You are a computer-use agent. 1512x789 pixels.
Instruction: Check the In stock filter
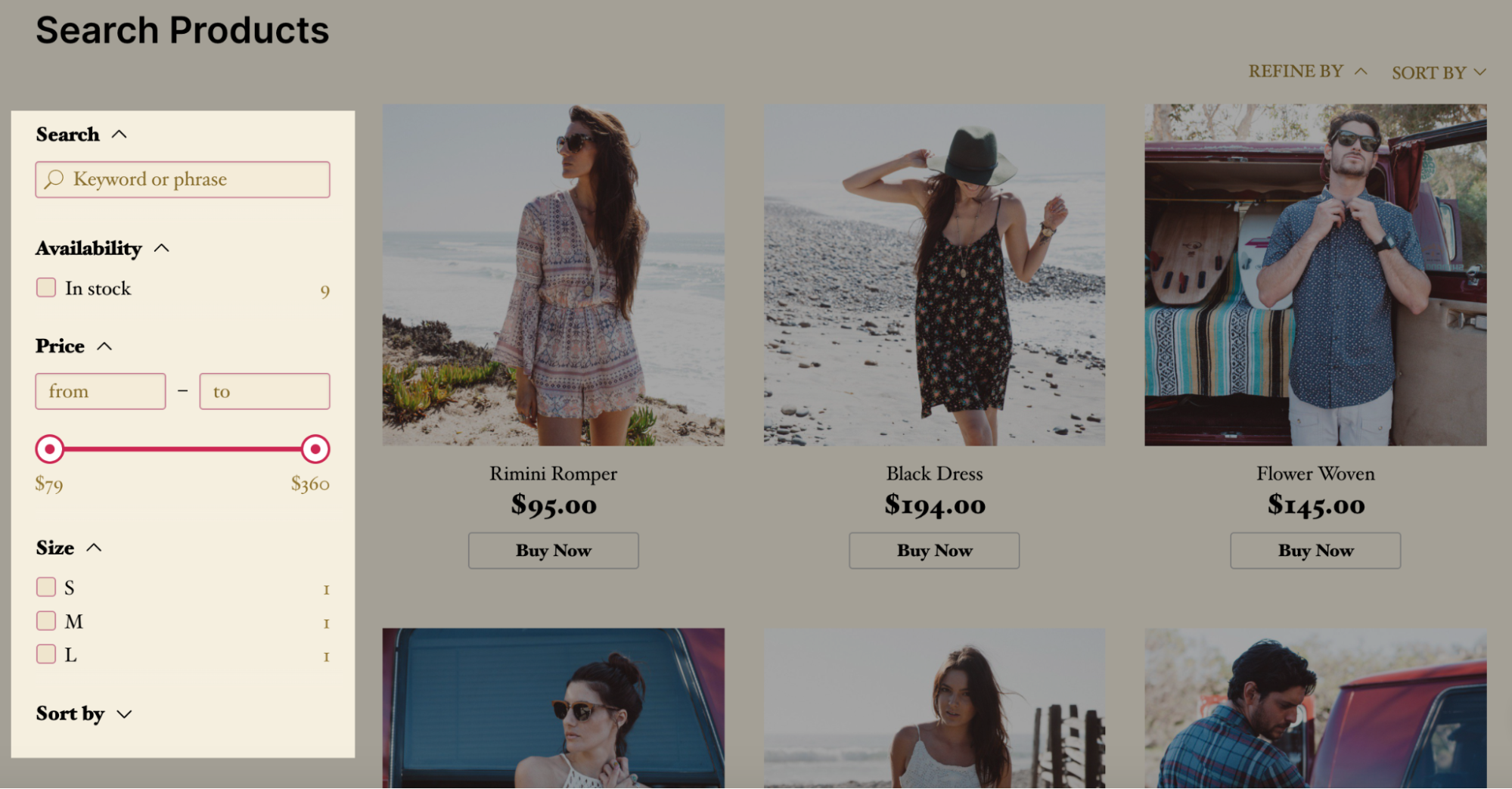[46, 288]
